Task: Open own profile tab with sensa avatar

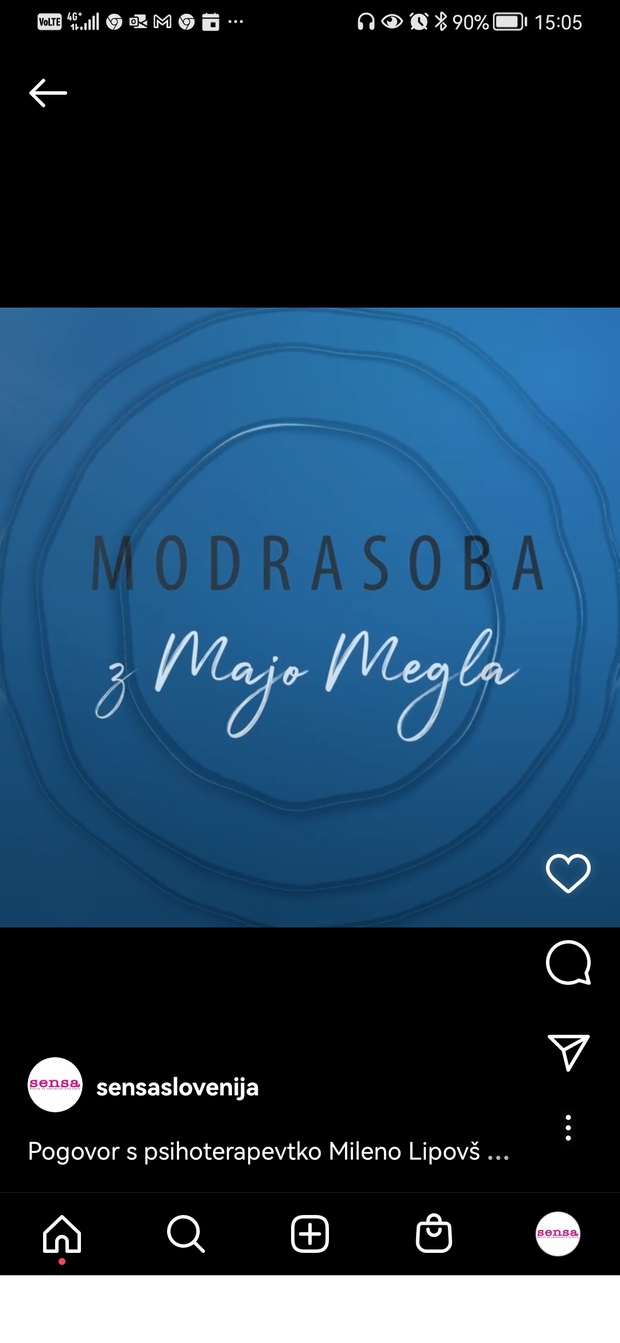Action: click(558, 1234)
